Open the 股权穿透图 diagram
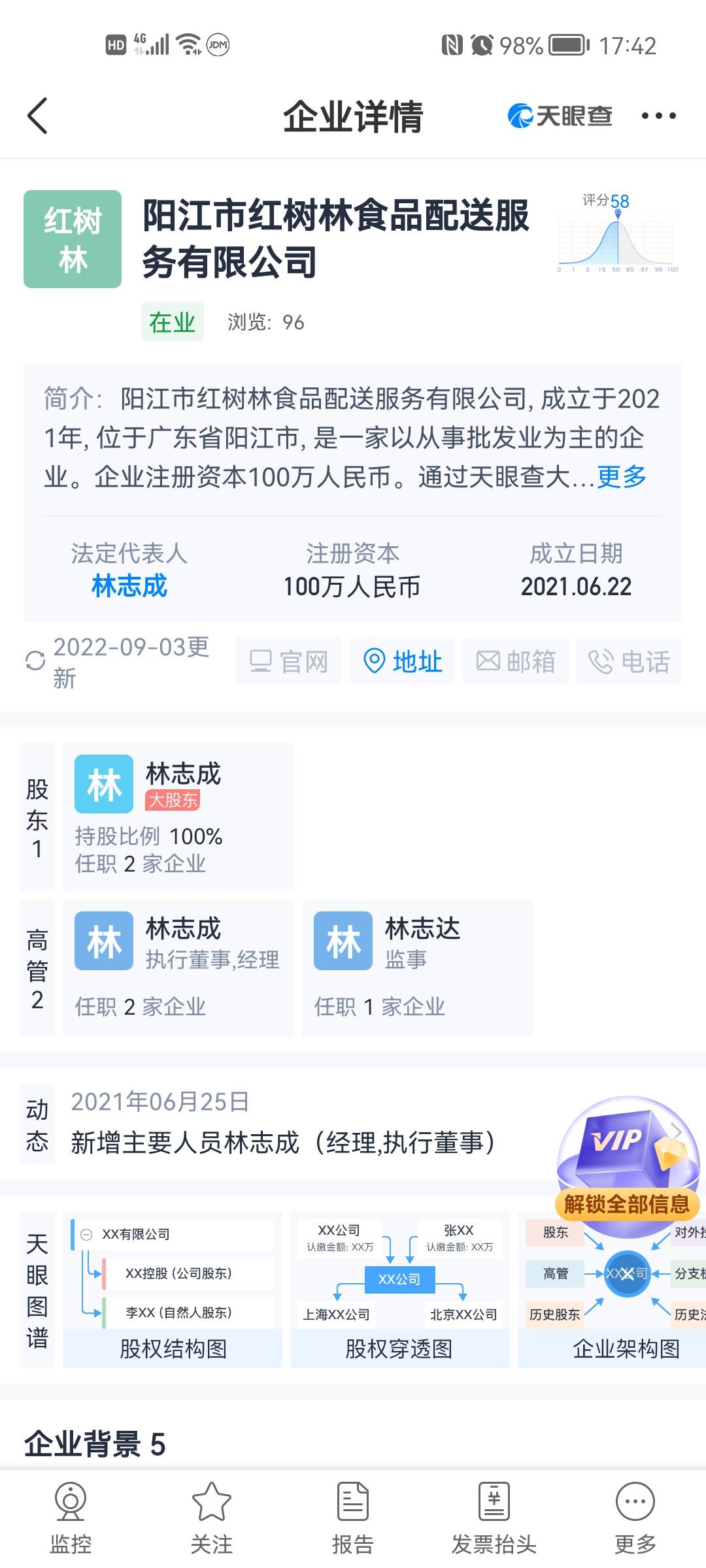706x1568 pixels. pos(399,1290)
